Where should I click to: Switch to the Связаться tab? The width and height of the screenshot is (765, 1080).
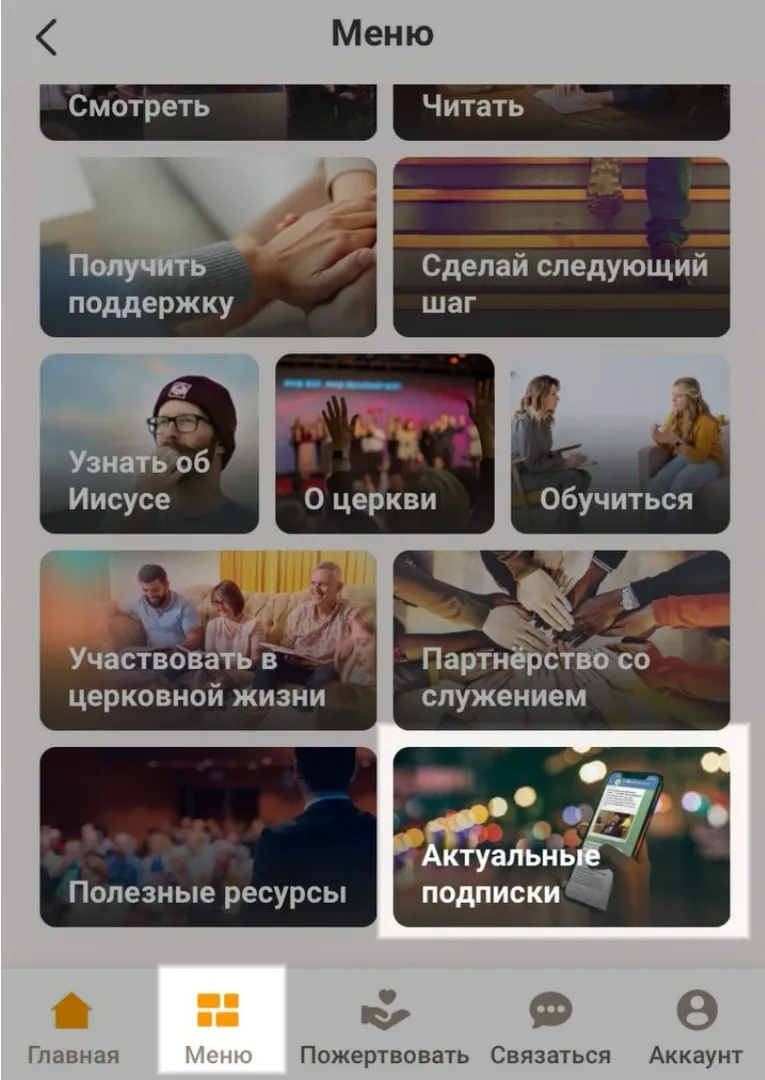pyautogui.click(x=550, y=1025)
